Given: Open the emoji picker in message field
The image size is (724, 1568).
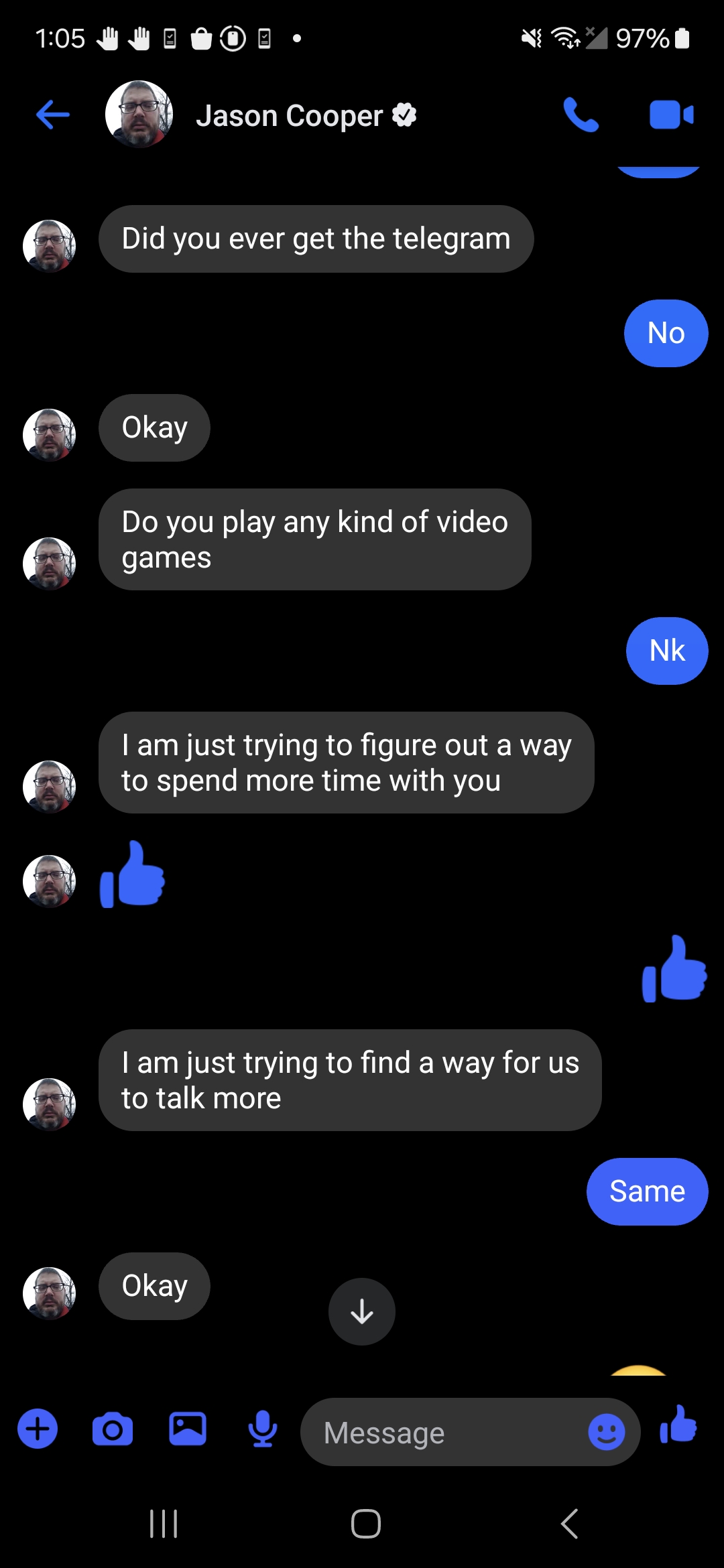Looking at the screenshot, I should tap(607, 1432).
